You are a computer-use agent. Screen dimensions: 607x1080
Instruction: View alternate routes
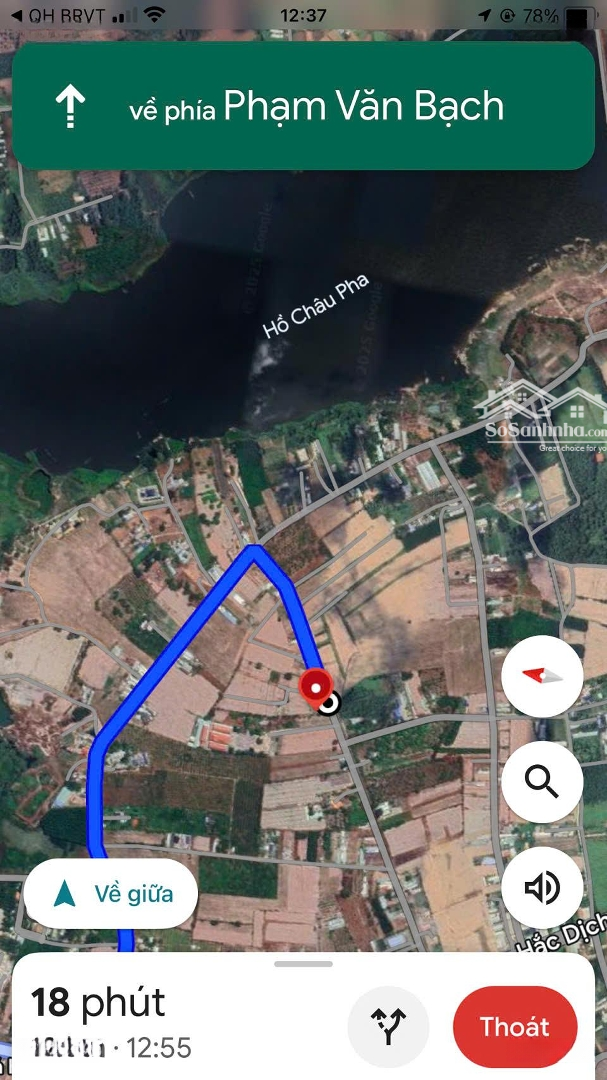388,1026
